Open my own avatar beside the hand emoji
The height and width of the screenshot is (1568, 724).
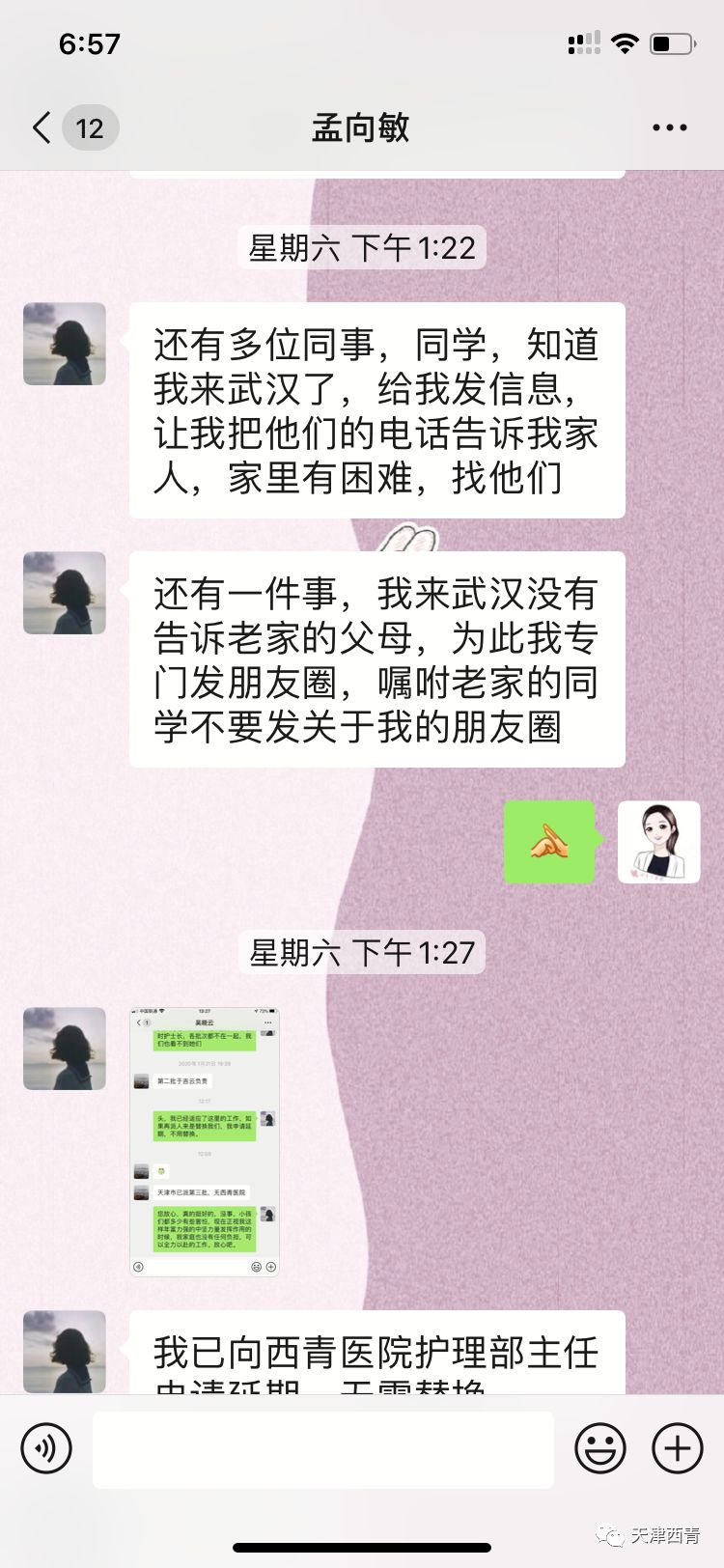(x=658, y=842)
